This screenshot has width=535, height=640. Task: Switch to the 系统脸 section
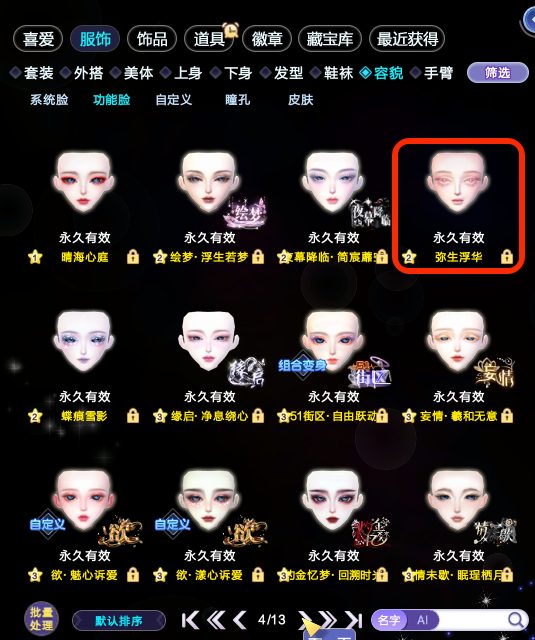[x=49, y=100]
